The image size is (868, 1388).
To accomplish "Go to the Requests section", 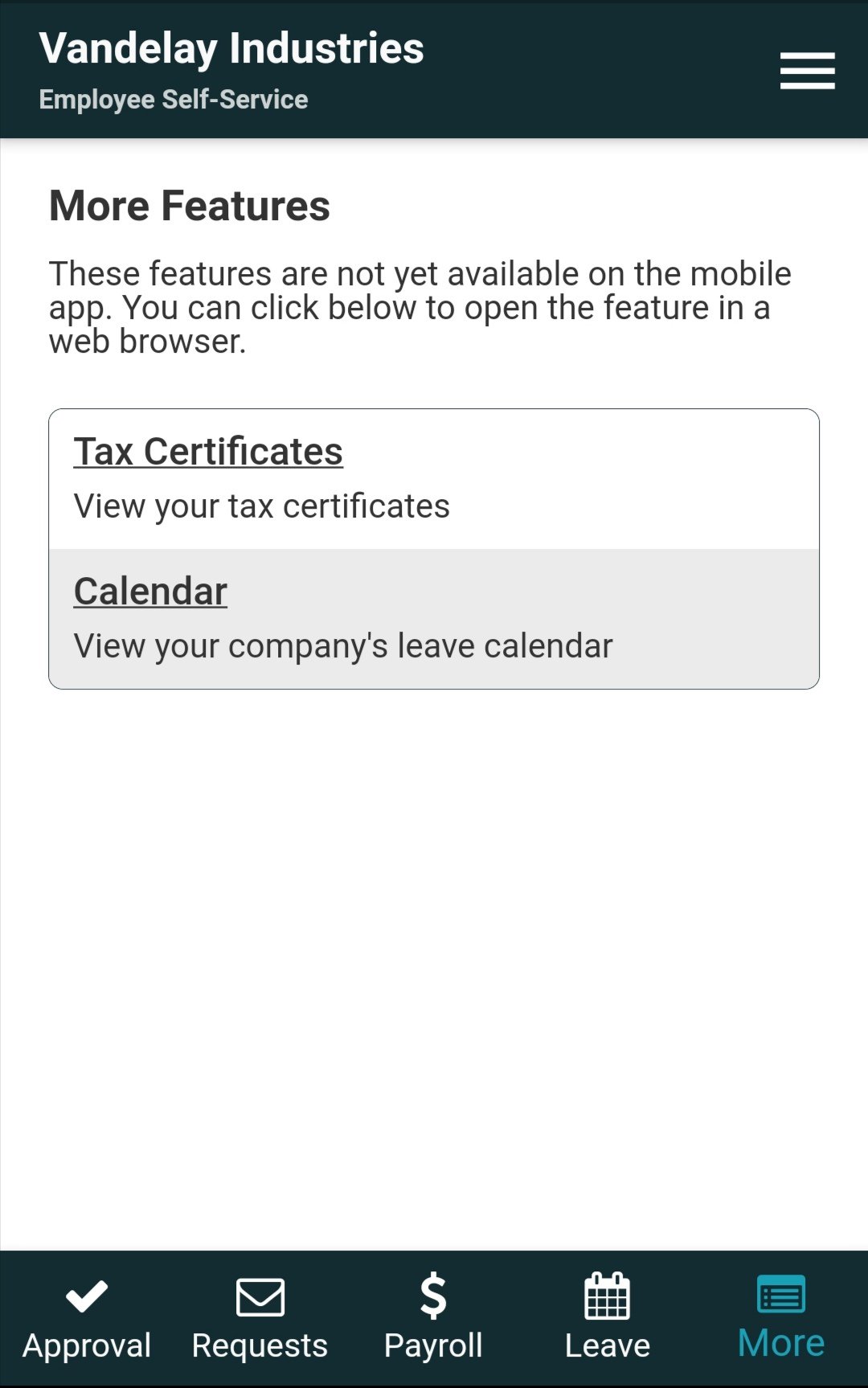I will coord(259,1318).
